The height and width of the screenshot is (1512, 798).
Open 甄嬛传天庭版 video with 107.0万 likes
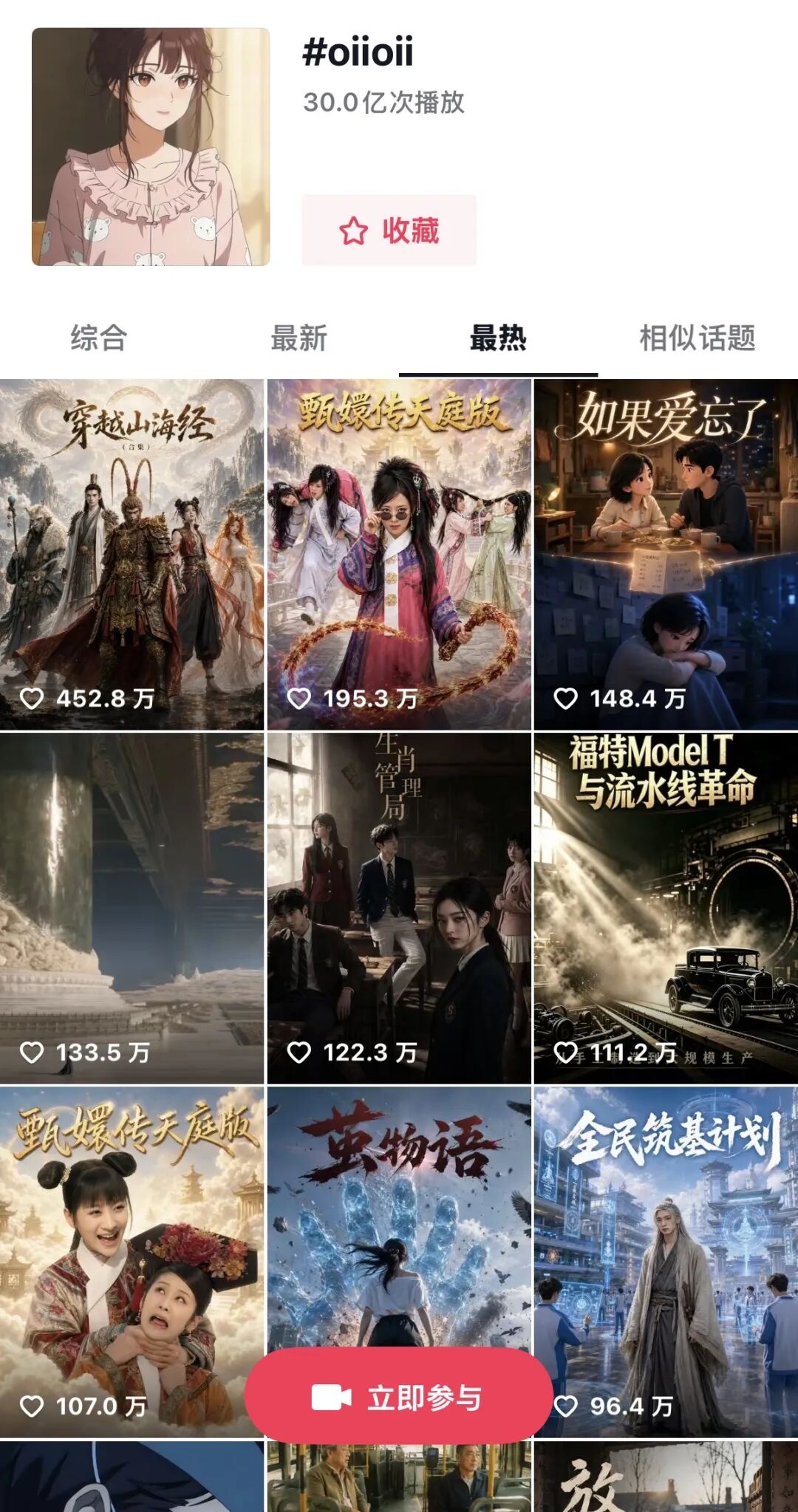pyautogui.click(x=132, y=1262)
